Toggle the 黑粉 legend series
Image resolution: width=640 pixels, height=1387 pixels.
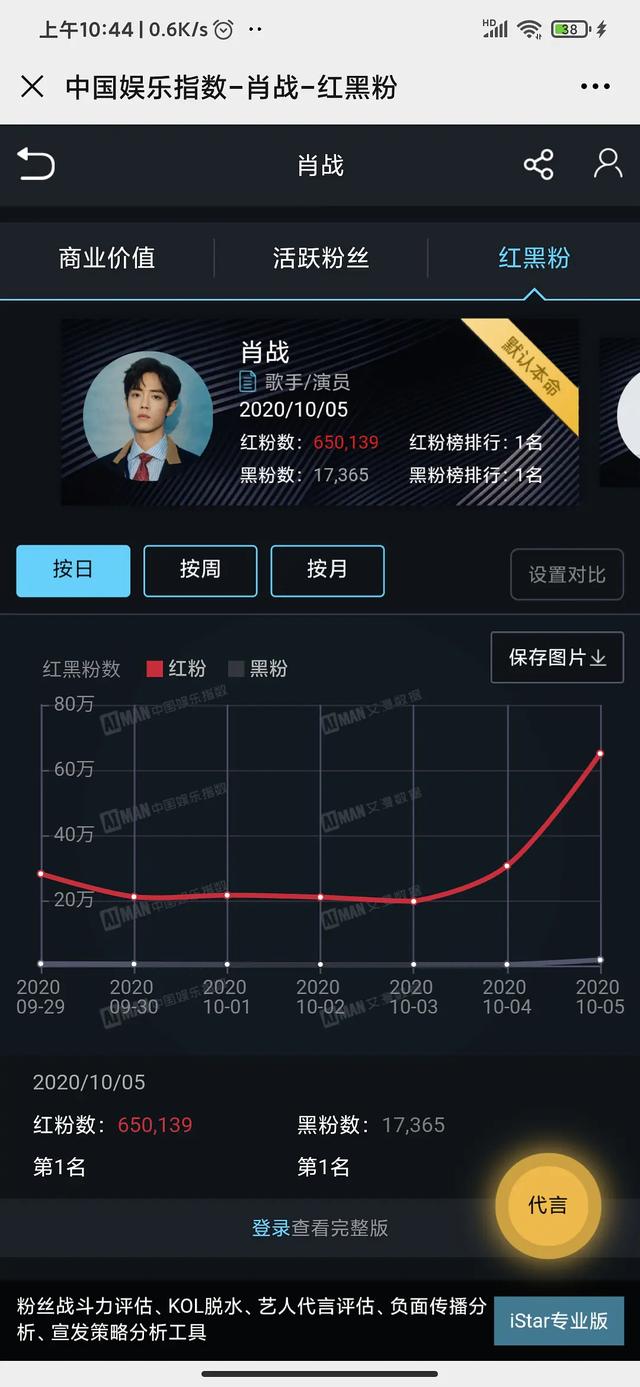click(x=257, y=669)
